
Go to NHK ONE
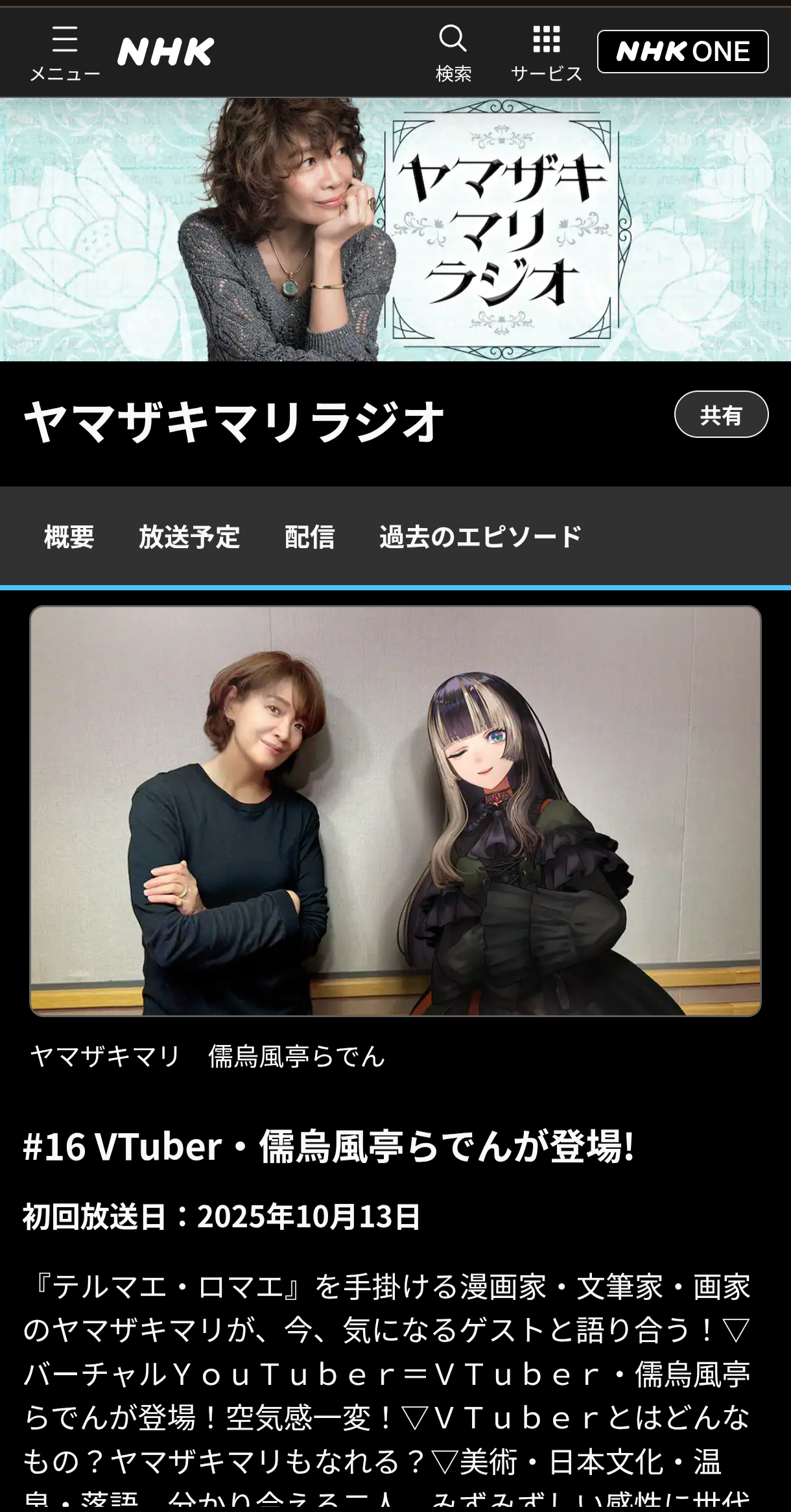click(x=683, y=52)
